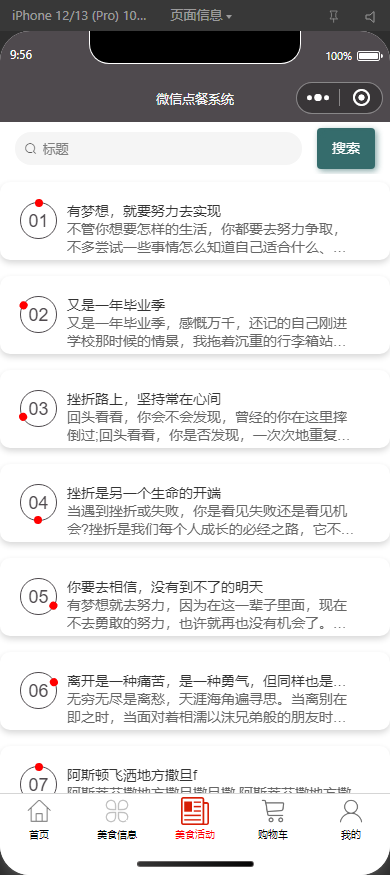390x875 pixels.
Task: Open article 03 挫折路上，坚持常在心间
Action: (x=195, y=408)
